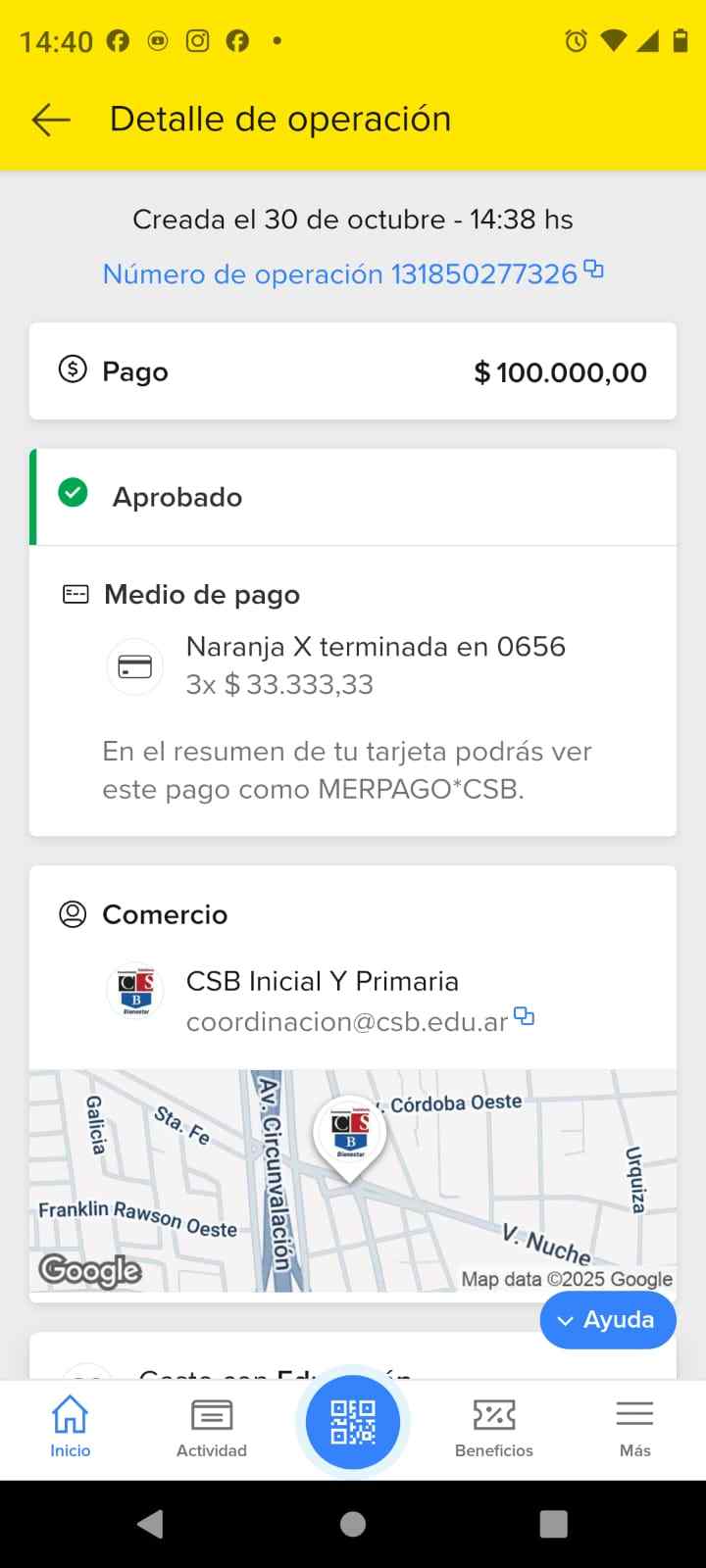Open the map showing the CSB location

(353, 1181)
